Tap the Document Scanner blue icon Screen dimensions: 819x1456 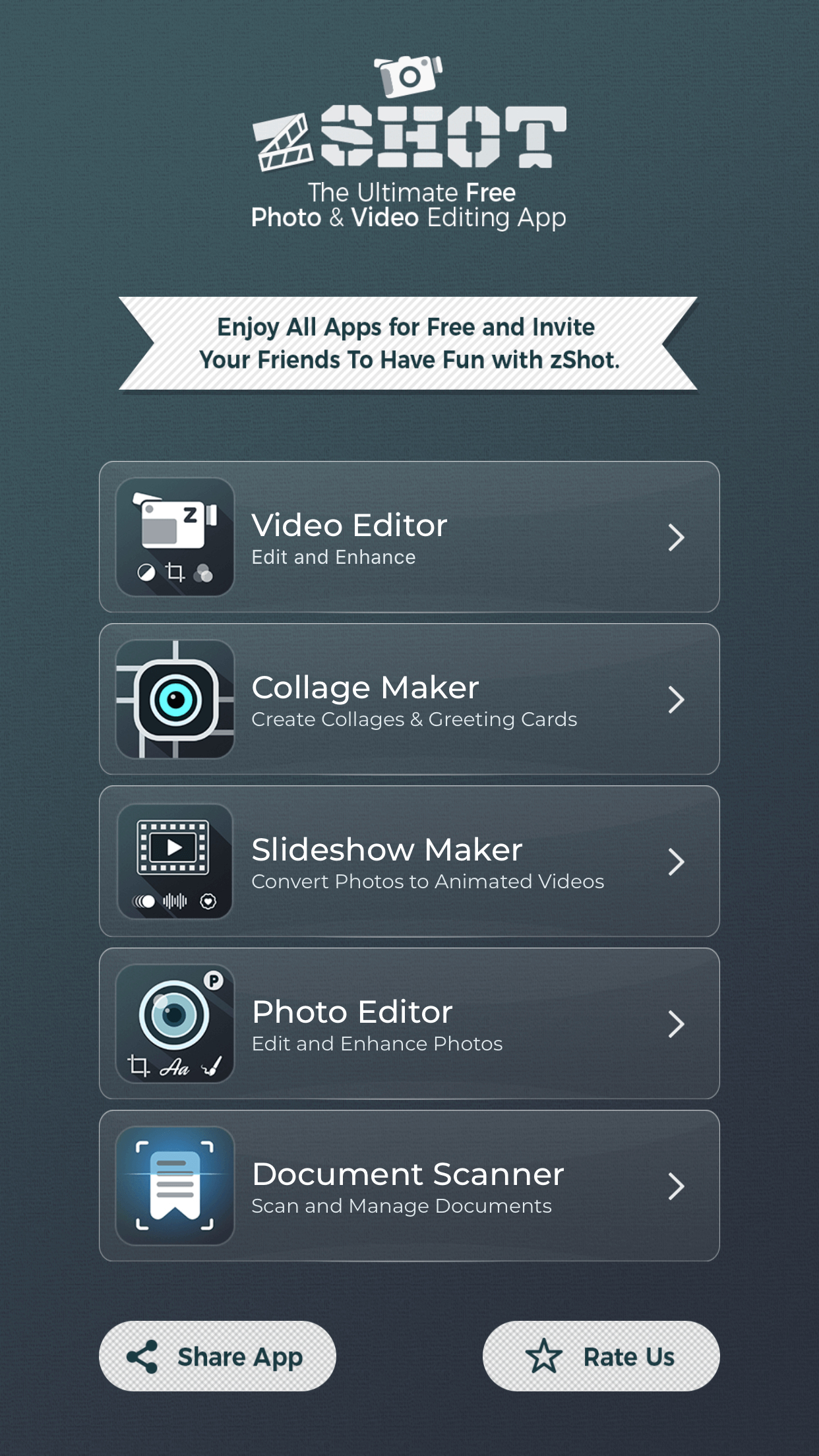coord(175,1185)
